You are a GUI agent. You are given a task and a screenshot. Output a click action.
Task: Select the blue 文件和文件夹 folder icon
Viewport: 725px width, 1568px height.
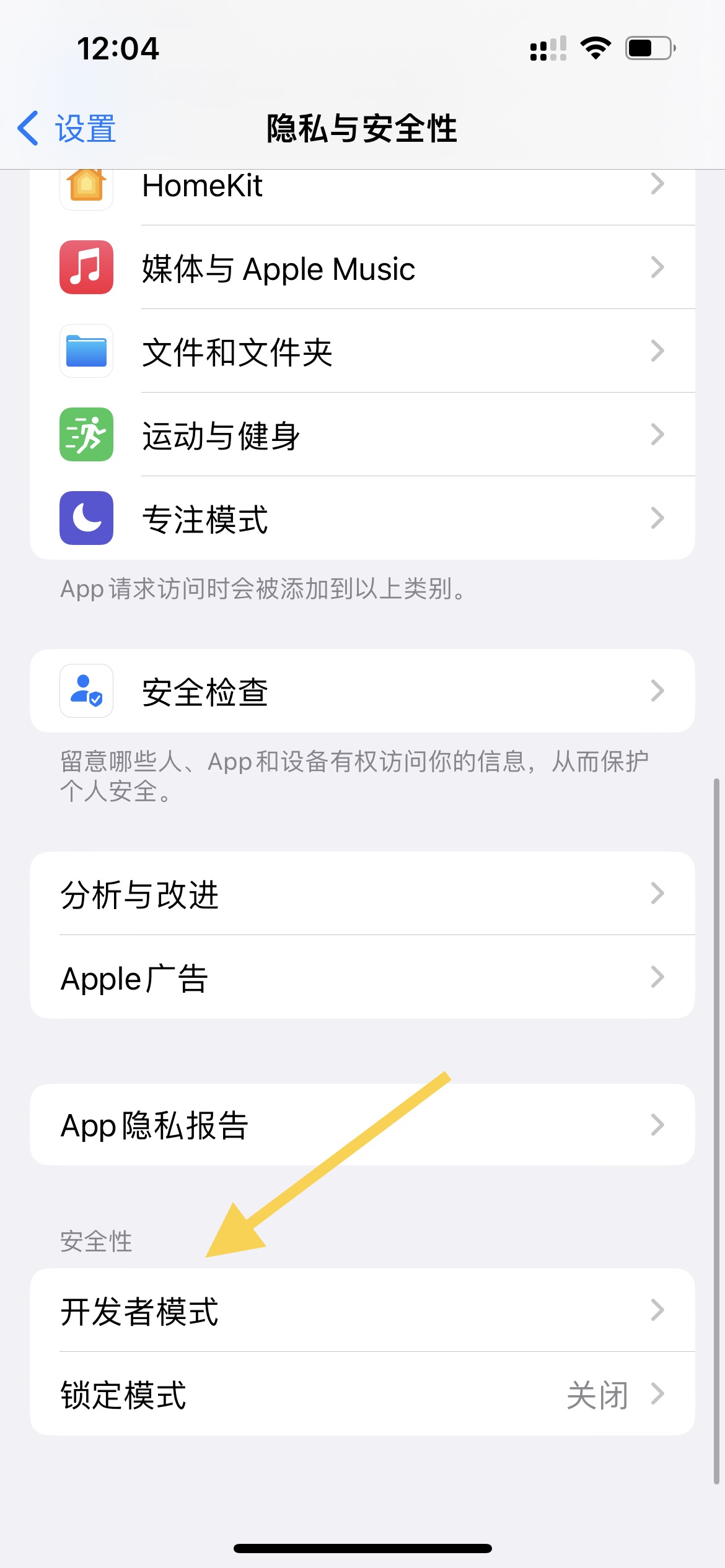[x=86, y=351]
